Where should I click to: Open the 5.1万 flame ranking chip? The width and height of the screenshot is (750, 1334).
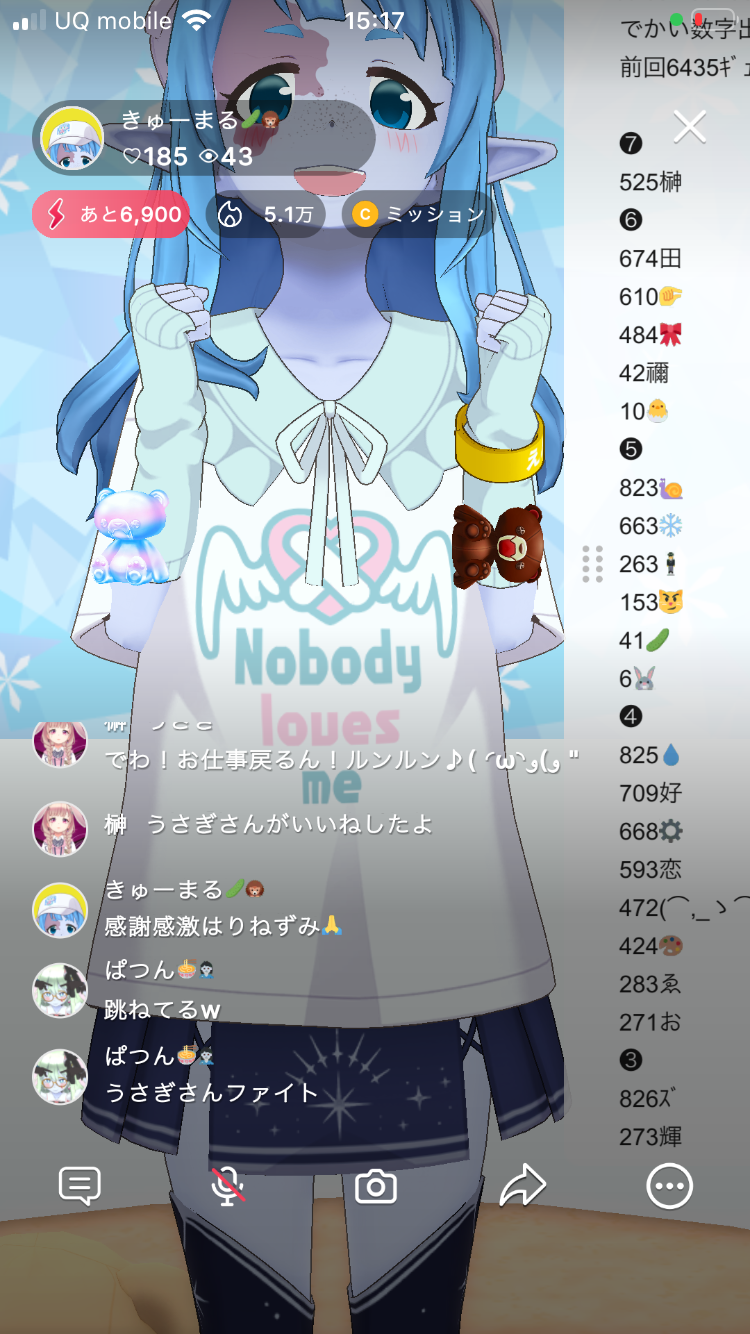[x=265, y=214]
